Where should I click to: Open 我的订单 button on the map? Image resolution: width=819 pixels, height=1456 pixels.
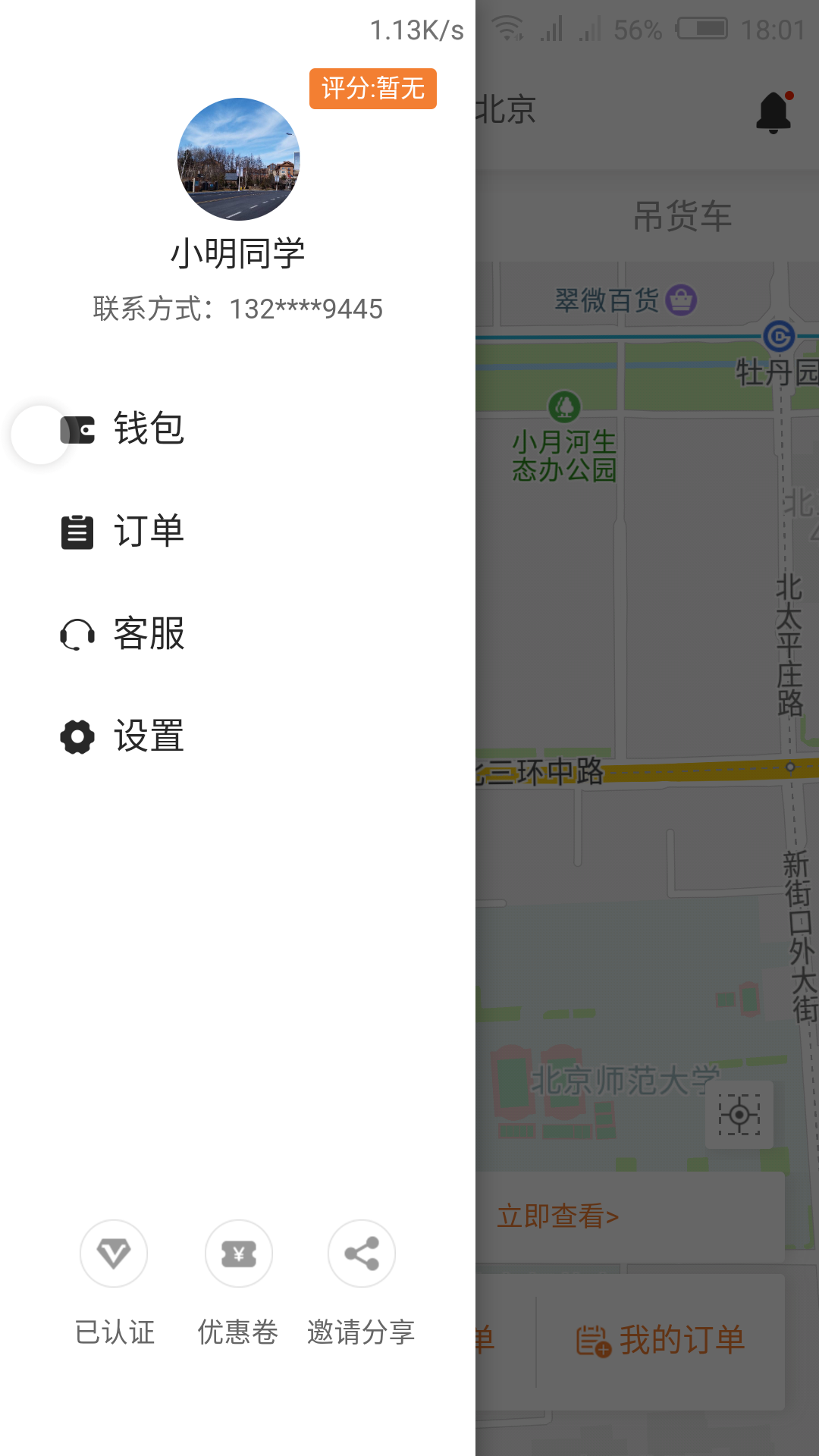point(661,1340)
